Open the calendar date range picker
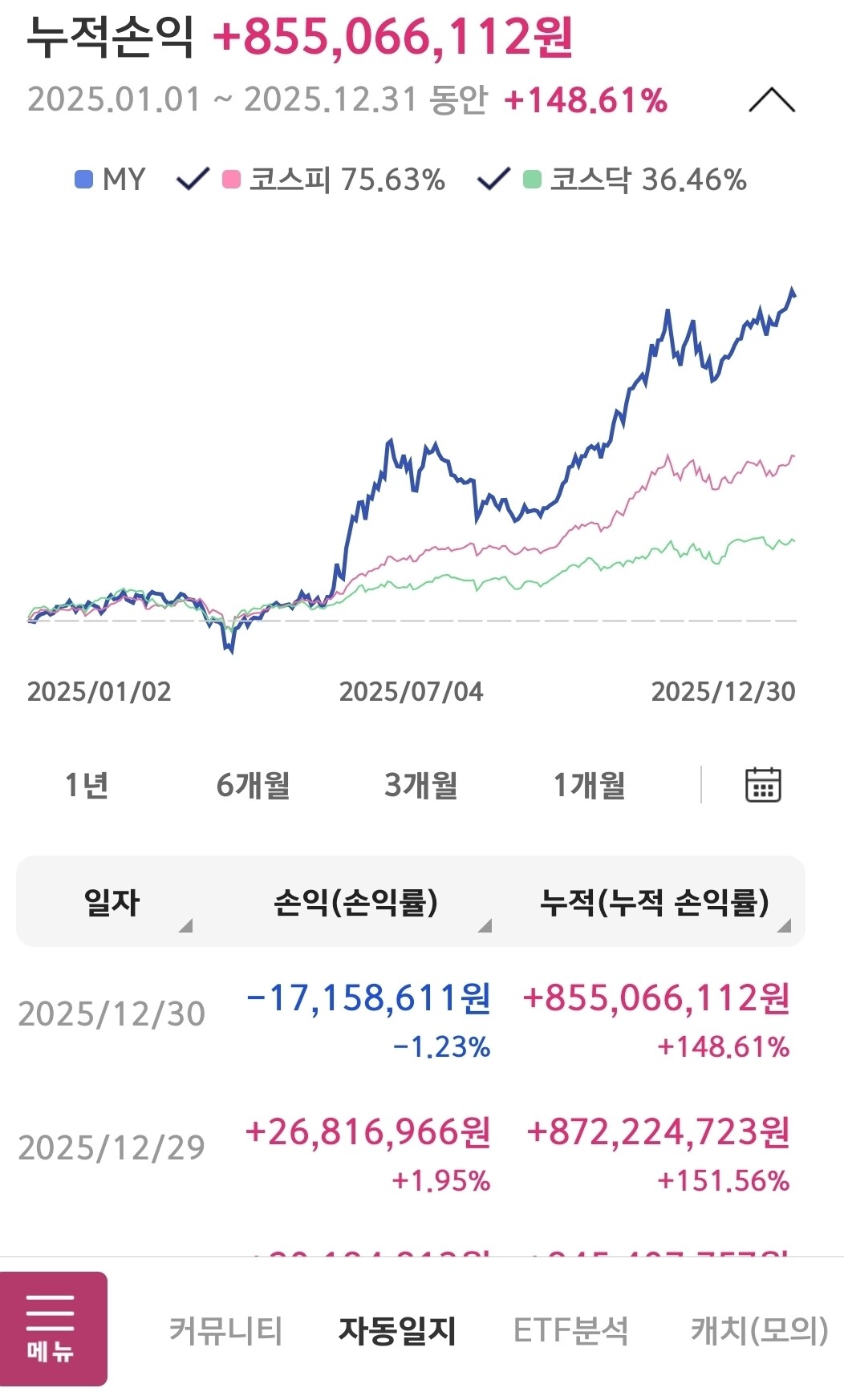Viewport: 844px width, 1400px height. point(763,784)
